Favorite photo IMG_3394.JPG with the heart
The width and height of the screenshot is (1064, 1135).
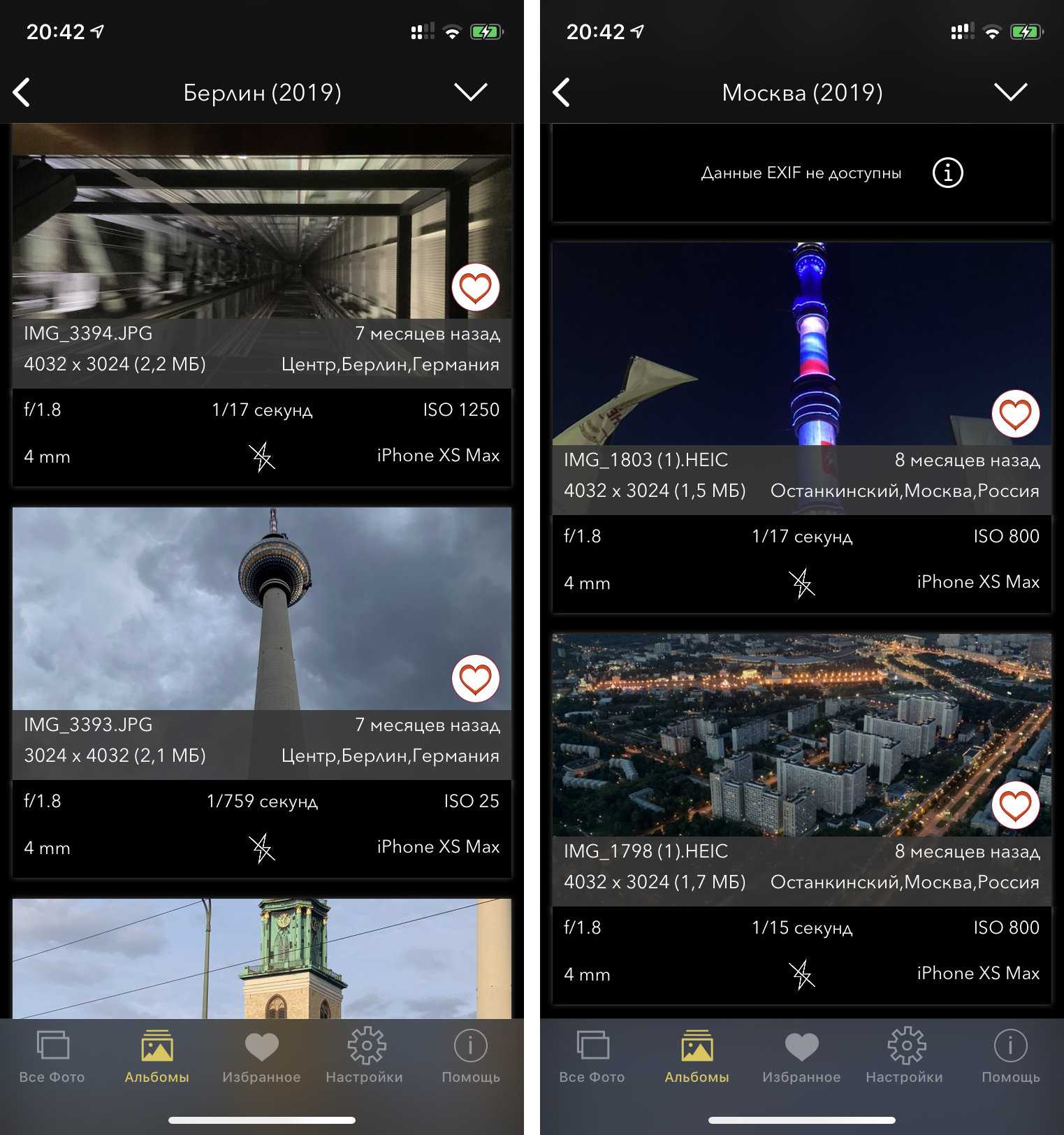tap(475, 287)
